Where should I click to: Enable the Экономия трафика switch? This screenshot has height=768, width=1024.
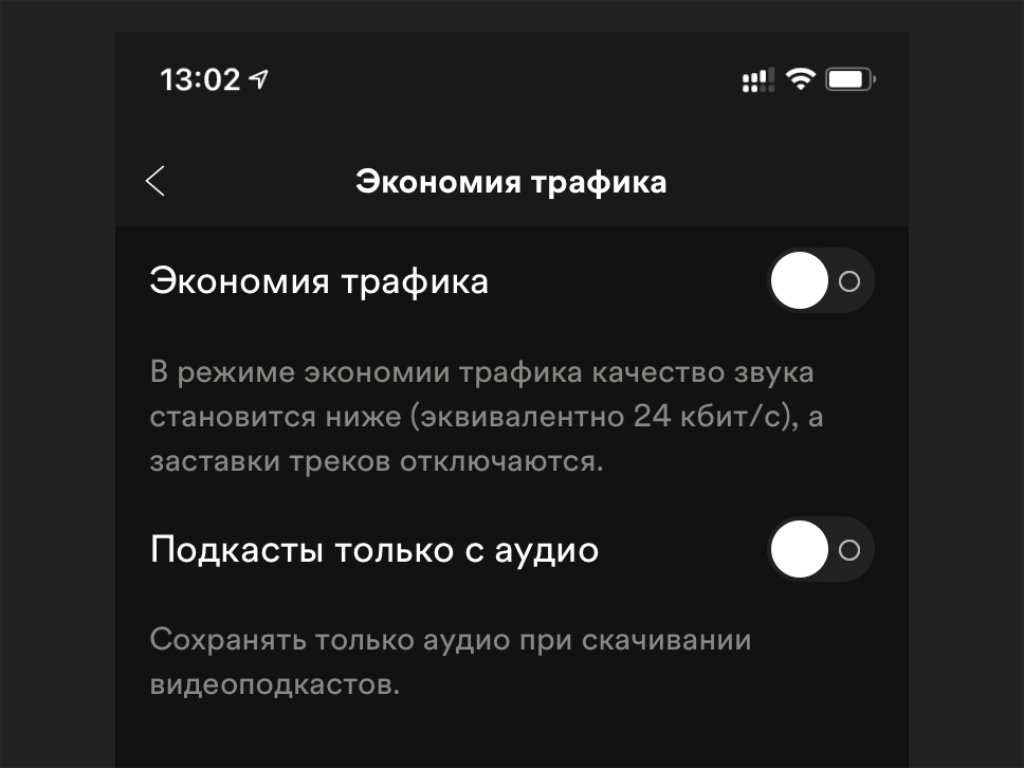click(820, 281)
